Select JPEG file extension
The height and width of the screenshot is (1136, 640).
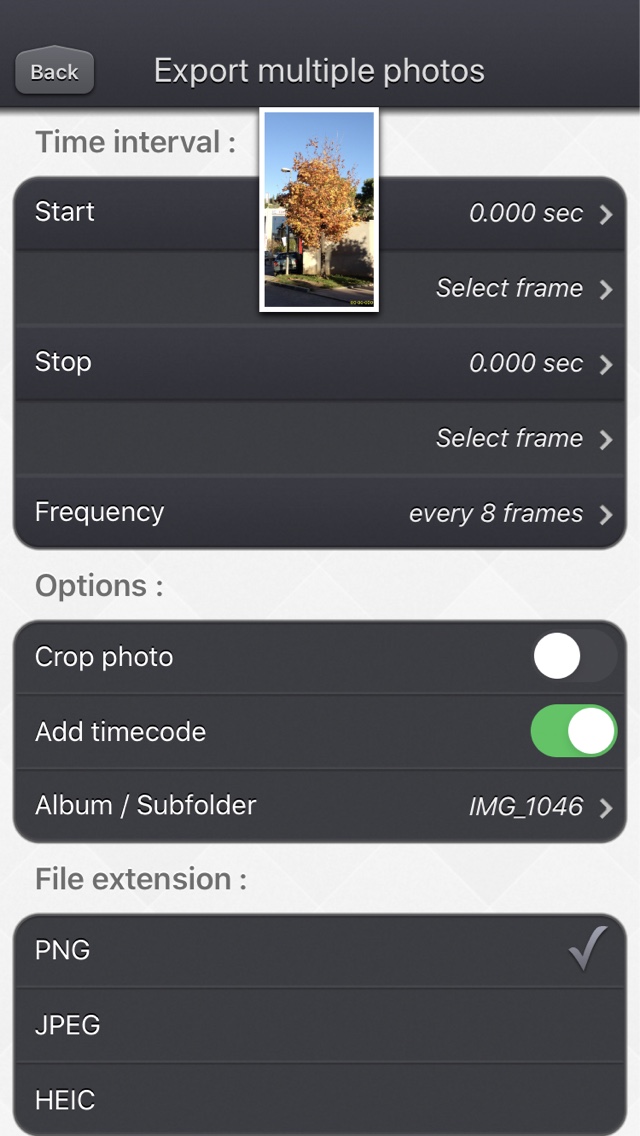point(320,1025)
